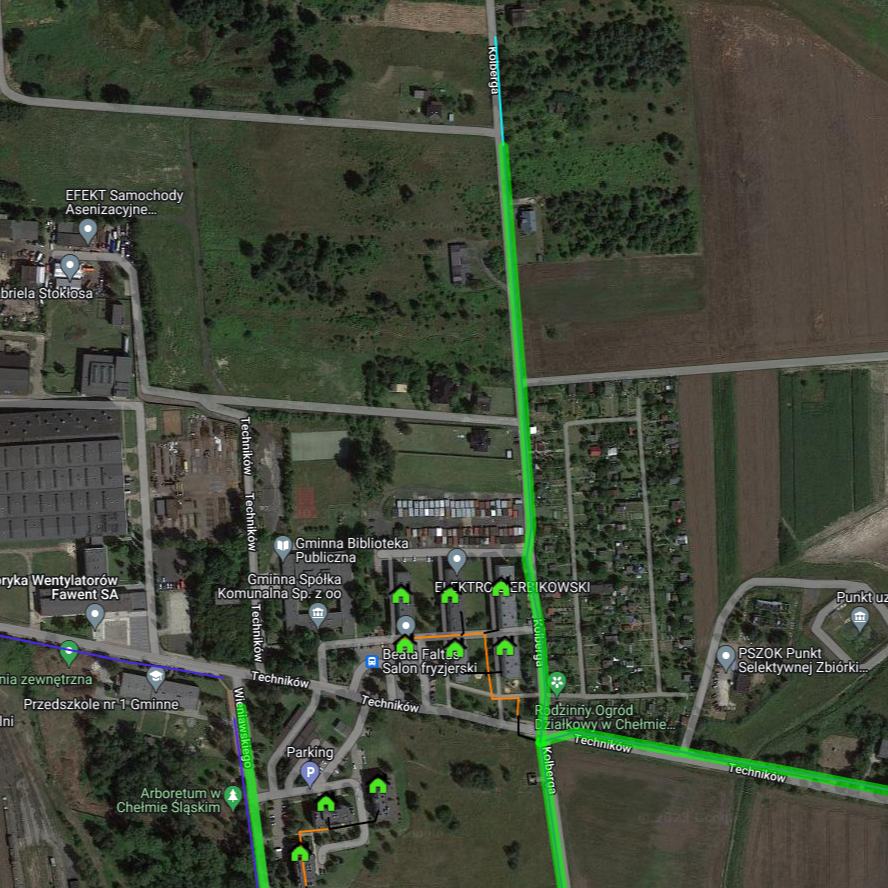Open Beata Falt Salon fryzjerski pin
Image resolution: width=888 pixels, height=888 pixels.
point(406,627)
